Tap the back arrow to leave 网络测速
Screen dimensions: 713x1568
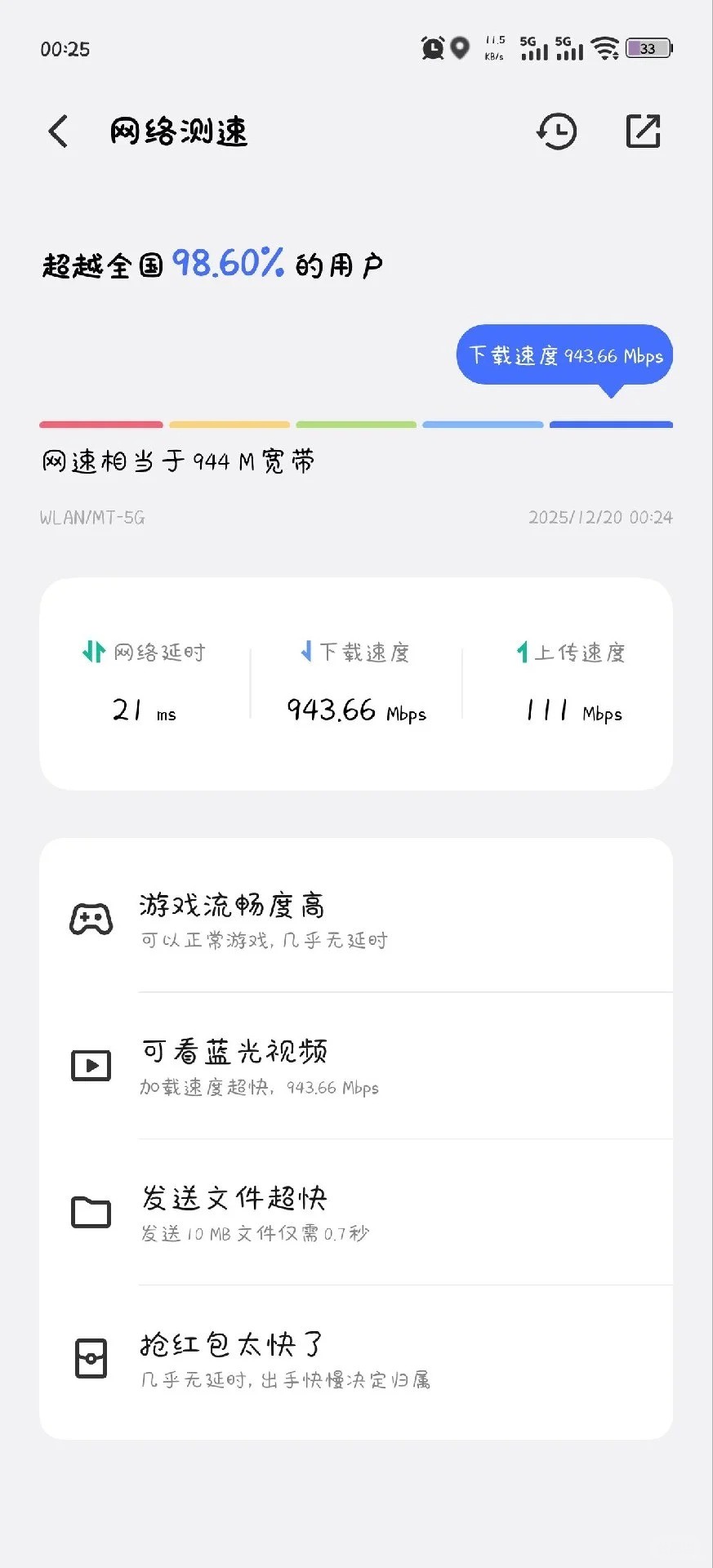click(x=56, y=131)
